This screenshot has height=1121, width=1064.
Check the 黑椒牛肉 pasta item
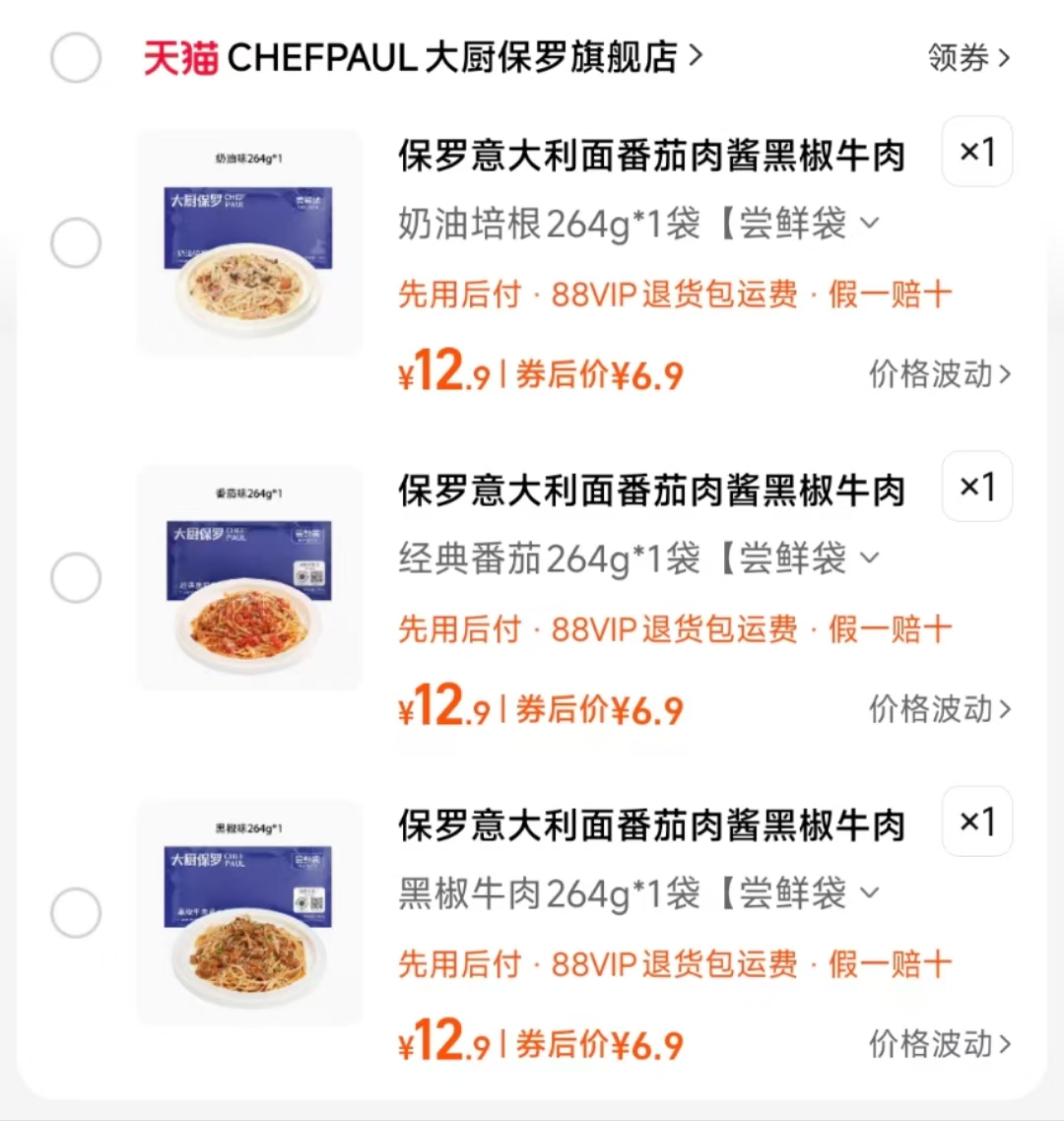coord(76,912)
